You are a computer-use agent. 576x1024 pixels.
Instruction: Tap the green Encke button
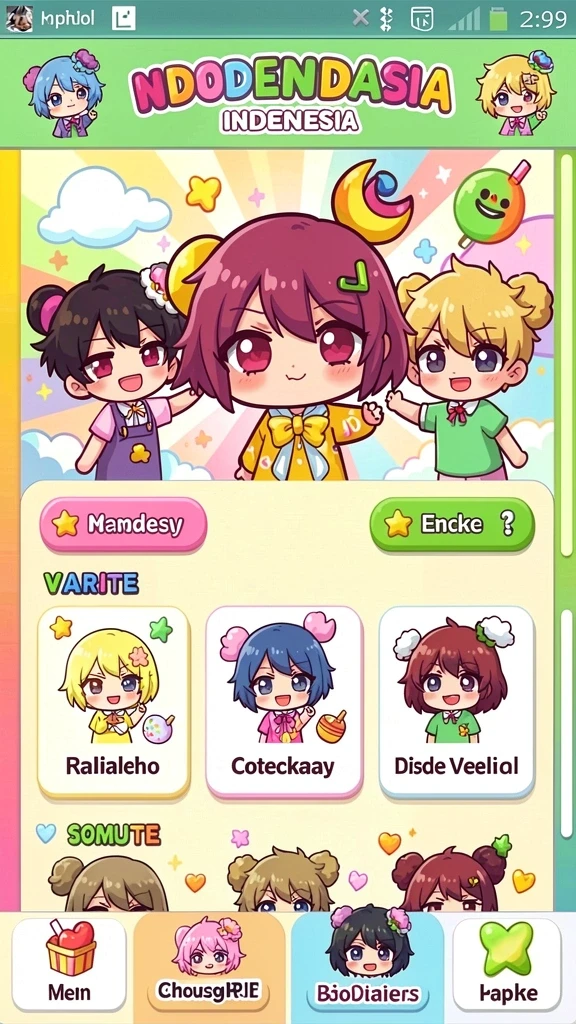452,524
